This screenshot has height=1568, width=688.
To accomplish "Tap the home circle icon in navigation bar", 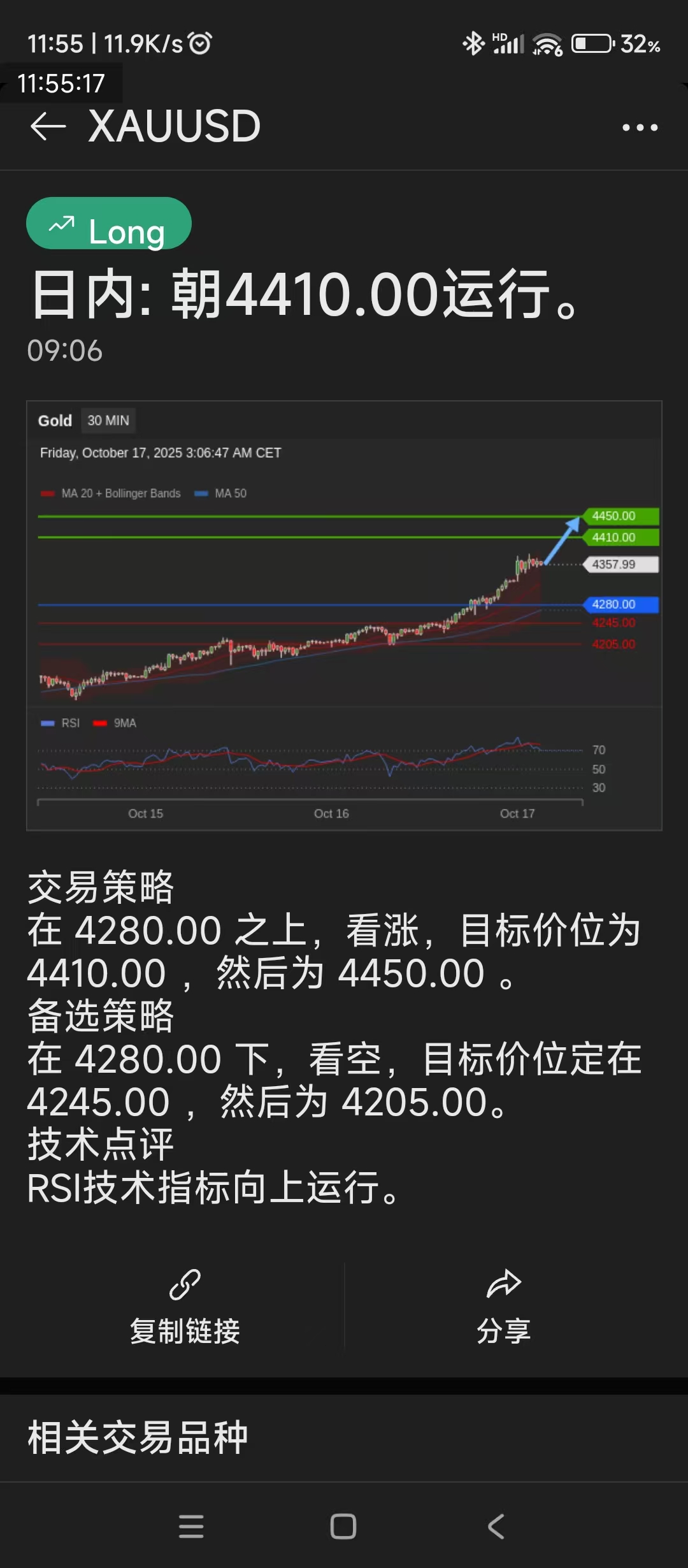I will (343, 1527).
